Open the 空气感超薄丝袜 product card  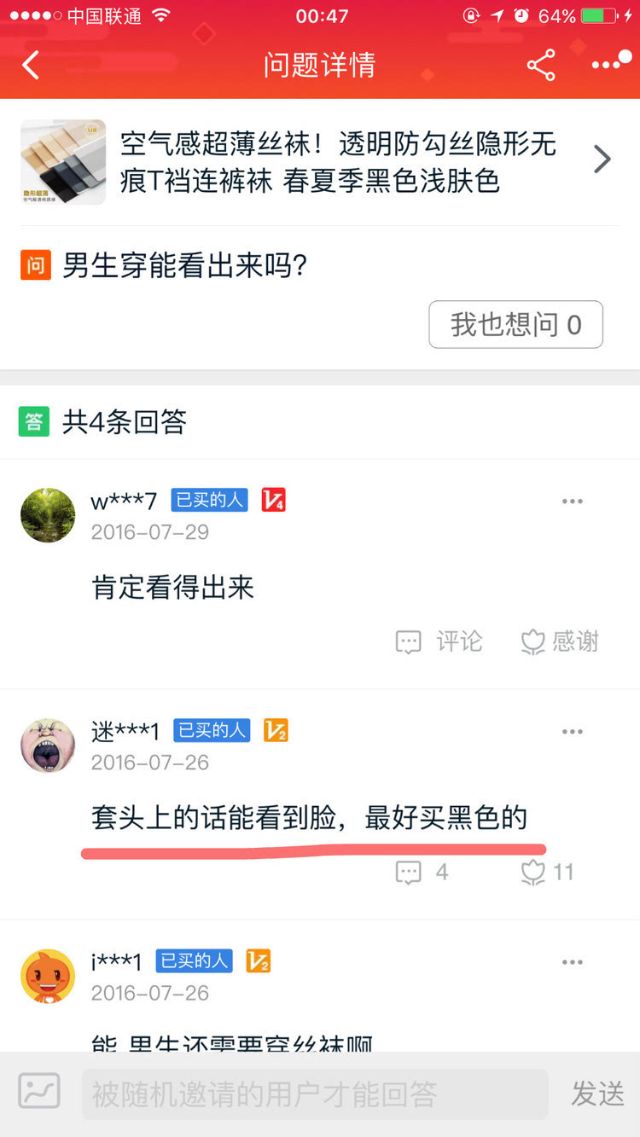click(318, 162)
